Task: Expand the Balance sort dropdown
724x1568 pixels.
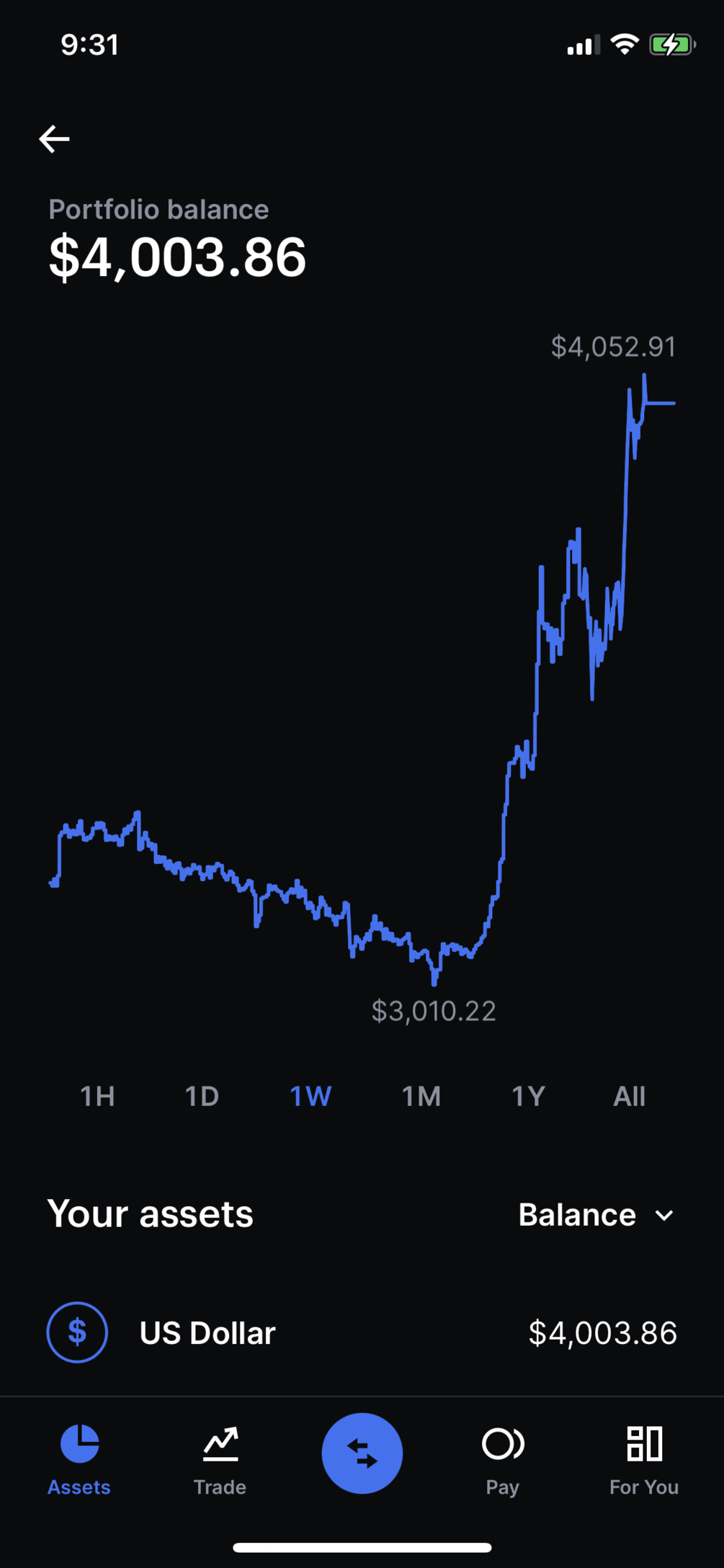Action: pos(596,1215)
